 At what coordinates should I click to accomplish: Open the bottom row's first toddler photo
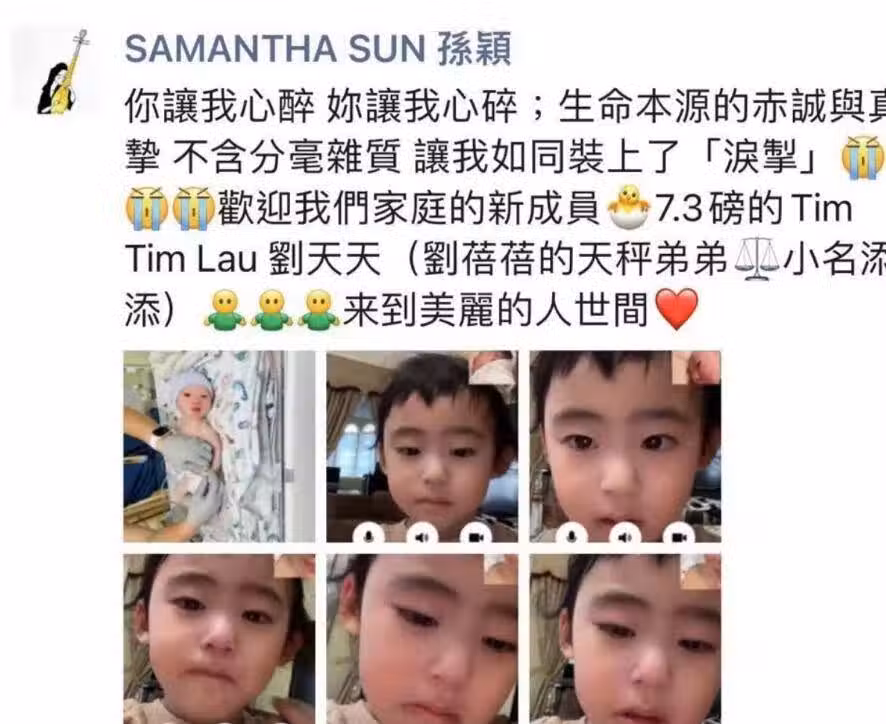click(x=219, y=638)
